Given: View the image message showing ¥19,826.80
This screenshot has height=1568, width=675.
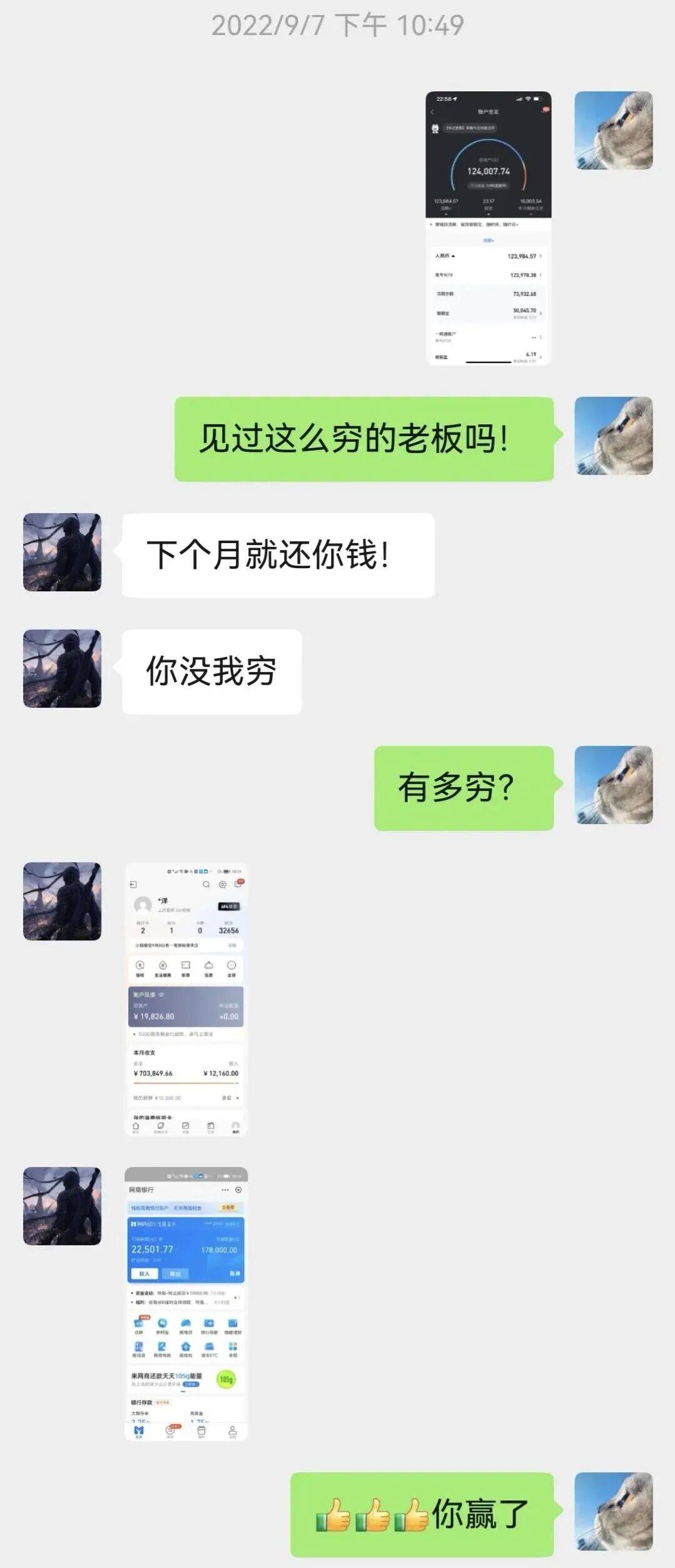Looking at the screenshot, I should [x=186, y=999].
